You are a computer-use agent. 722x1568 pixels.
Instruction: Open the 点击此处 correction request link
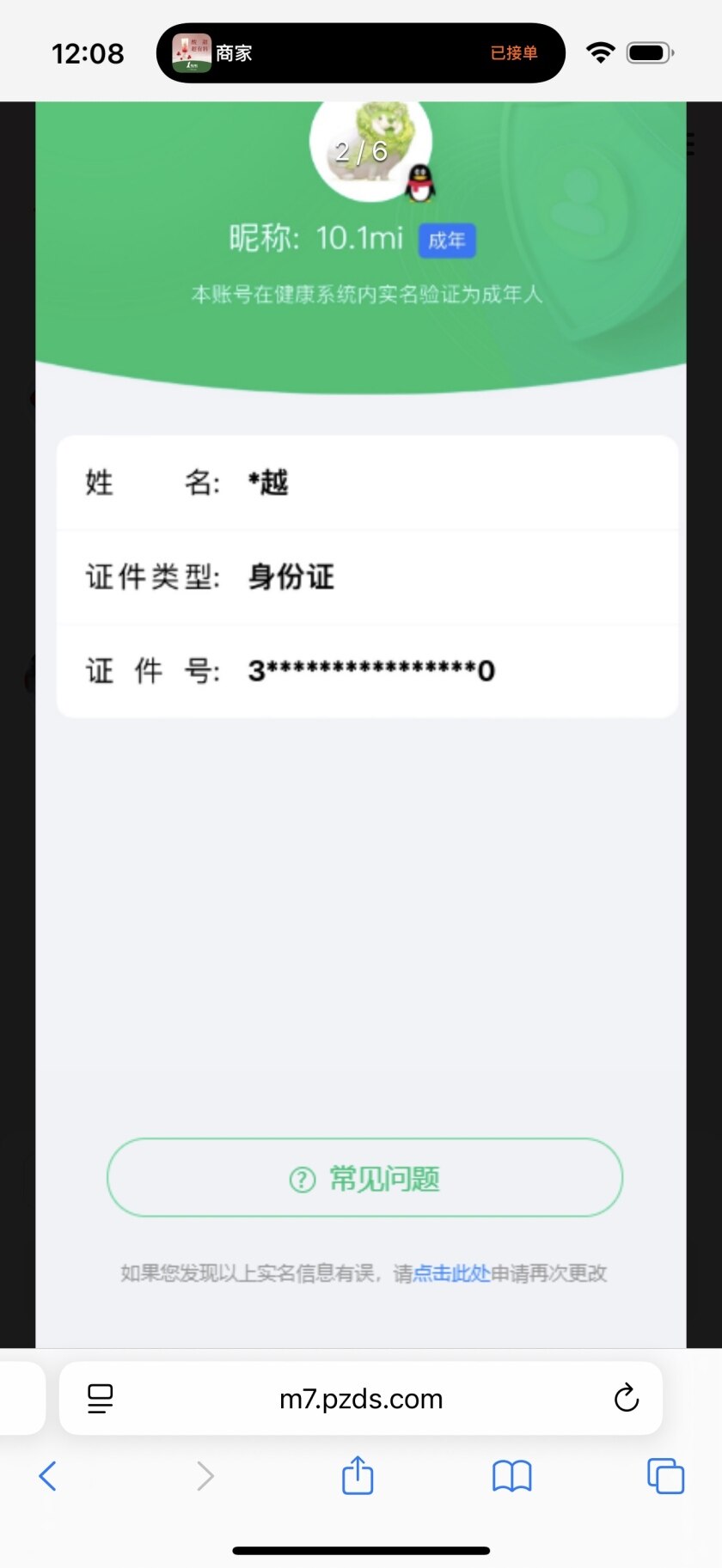coord(451,1273)
